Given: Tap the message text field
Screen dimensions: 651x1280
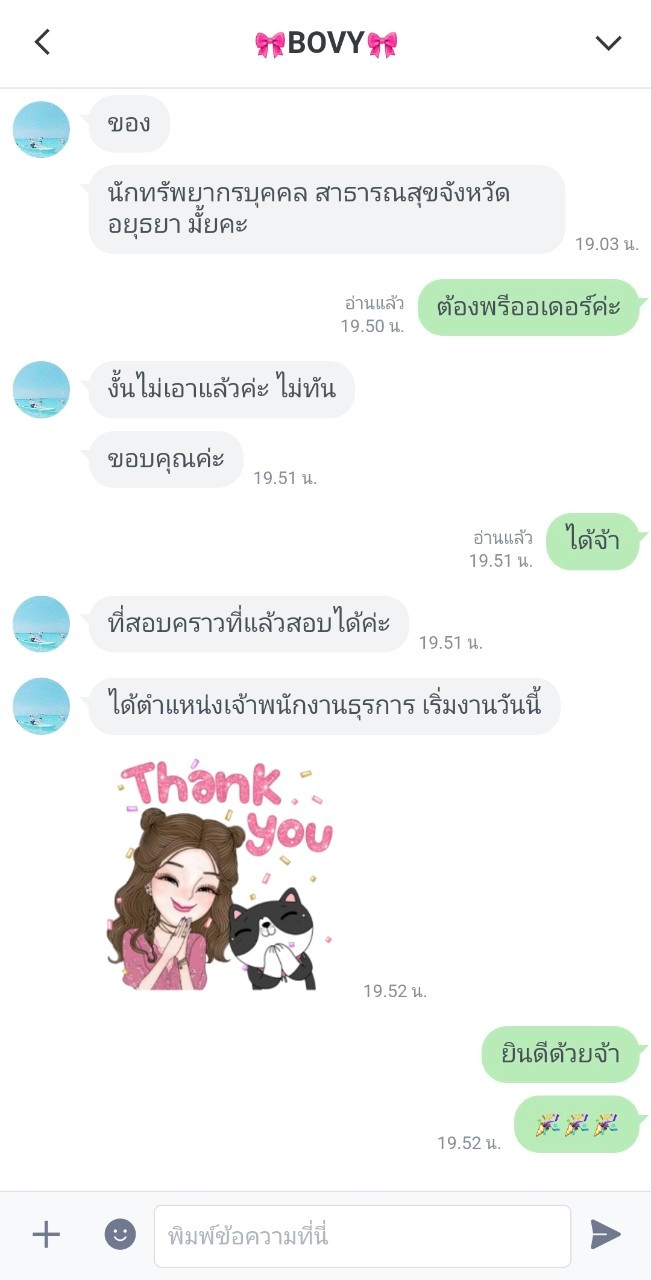Looking at the screenshot, I should 362,1236.
